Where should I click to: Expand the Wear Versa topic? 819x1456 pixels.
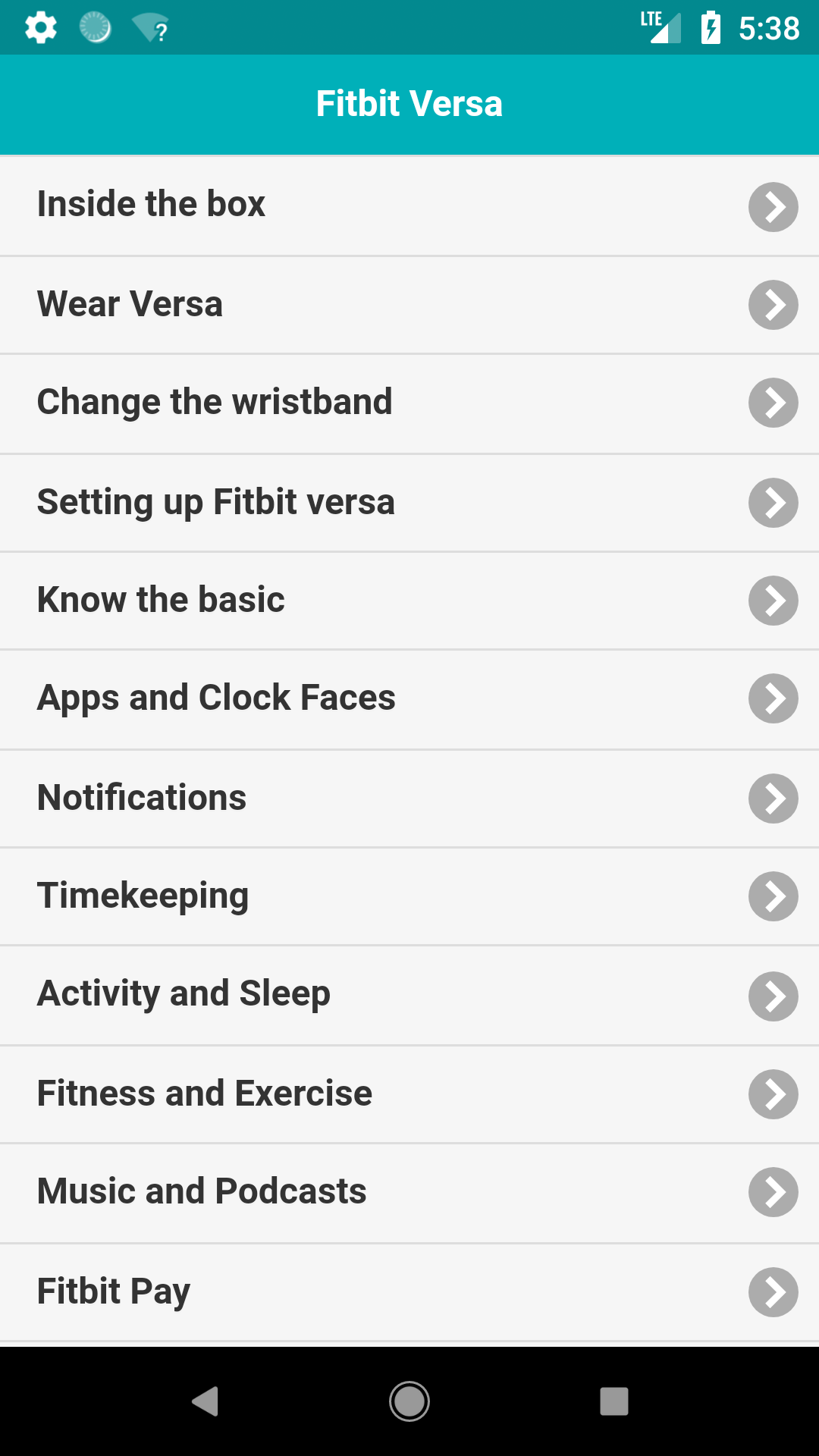pos(409,305)
